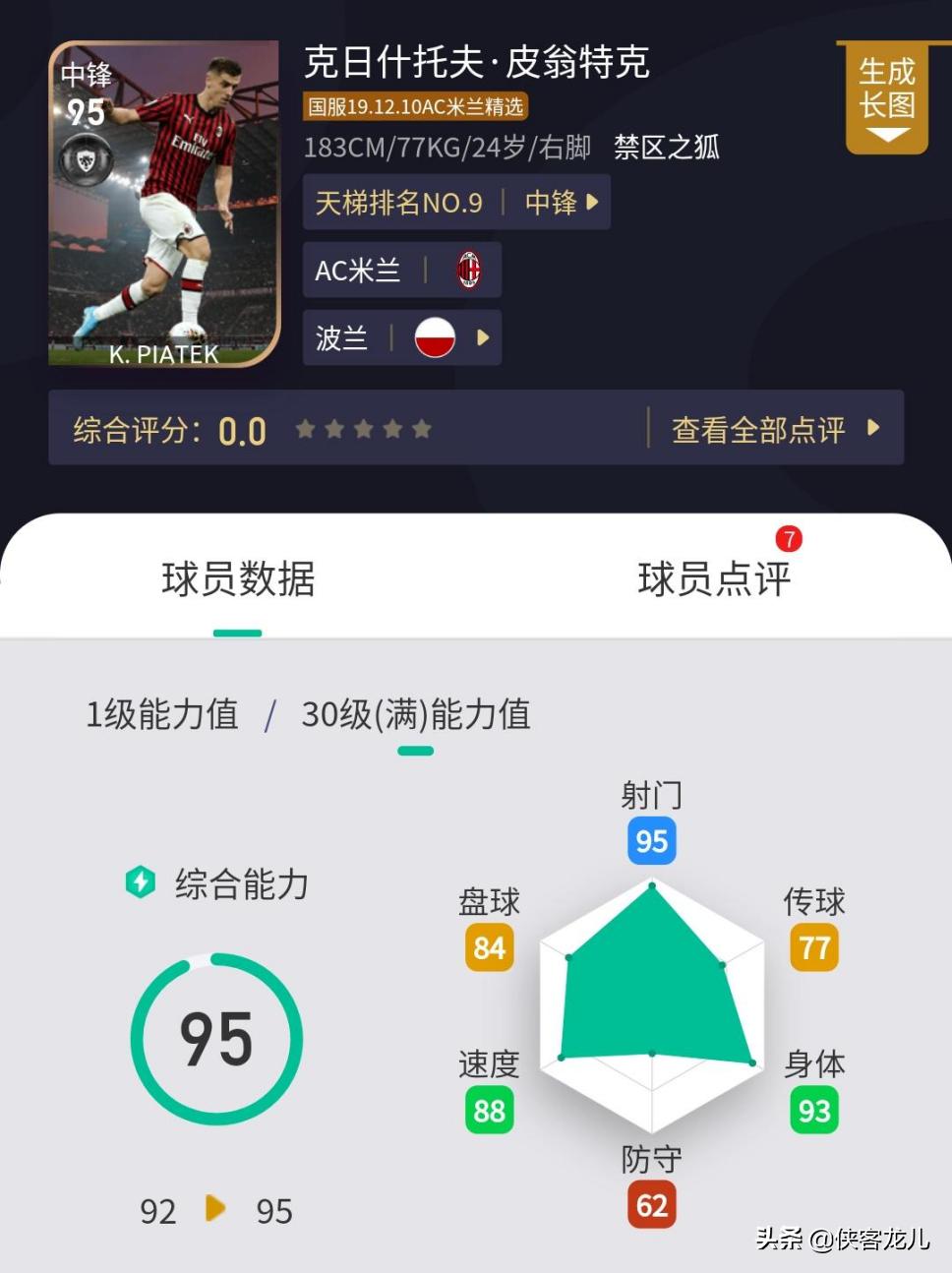Tap the Poland flag icon

tap(435, 336)
